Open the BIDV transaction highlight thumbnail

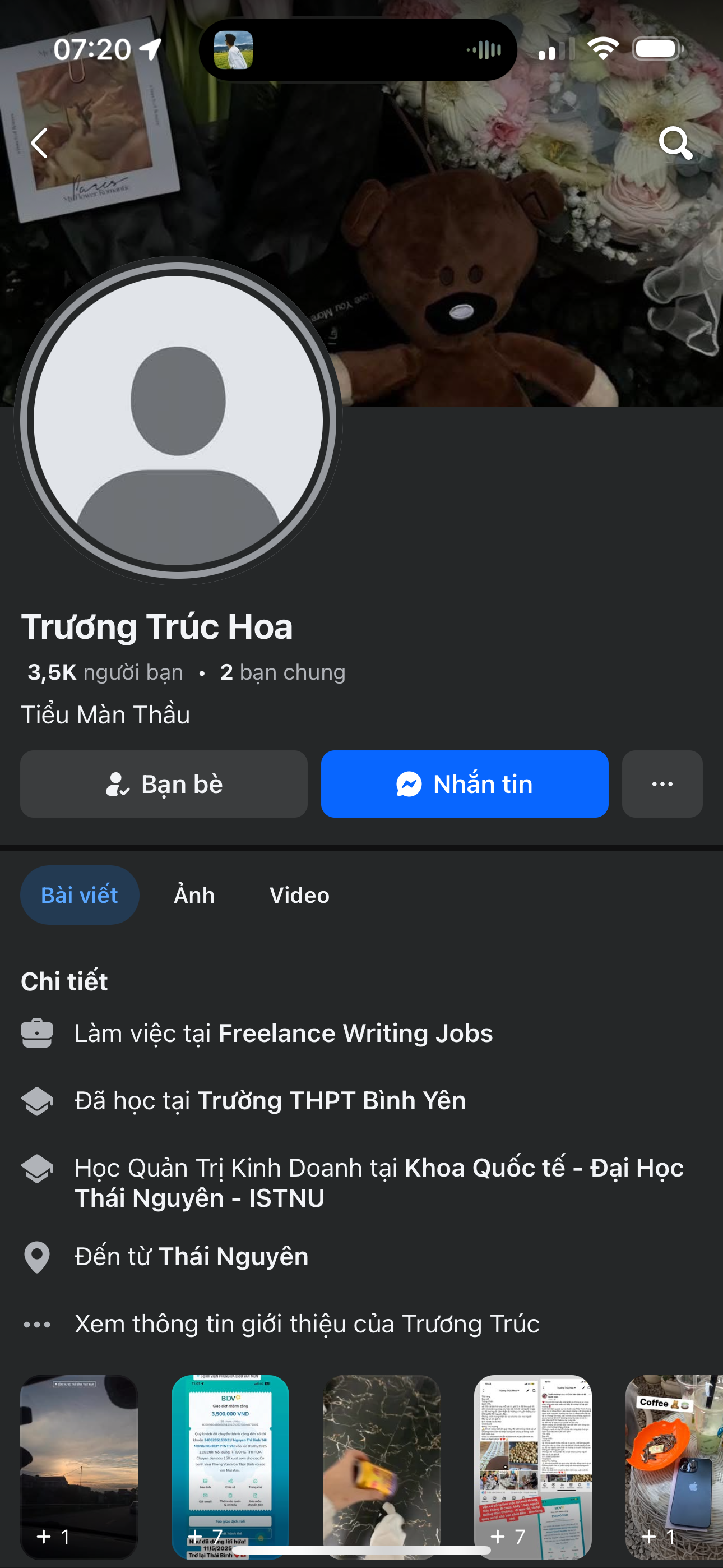(230, 1467)
